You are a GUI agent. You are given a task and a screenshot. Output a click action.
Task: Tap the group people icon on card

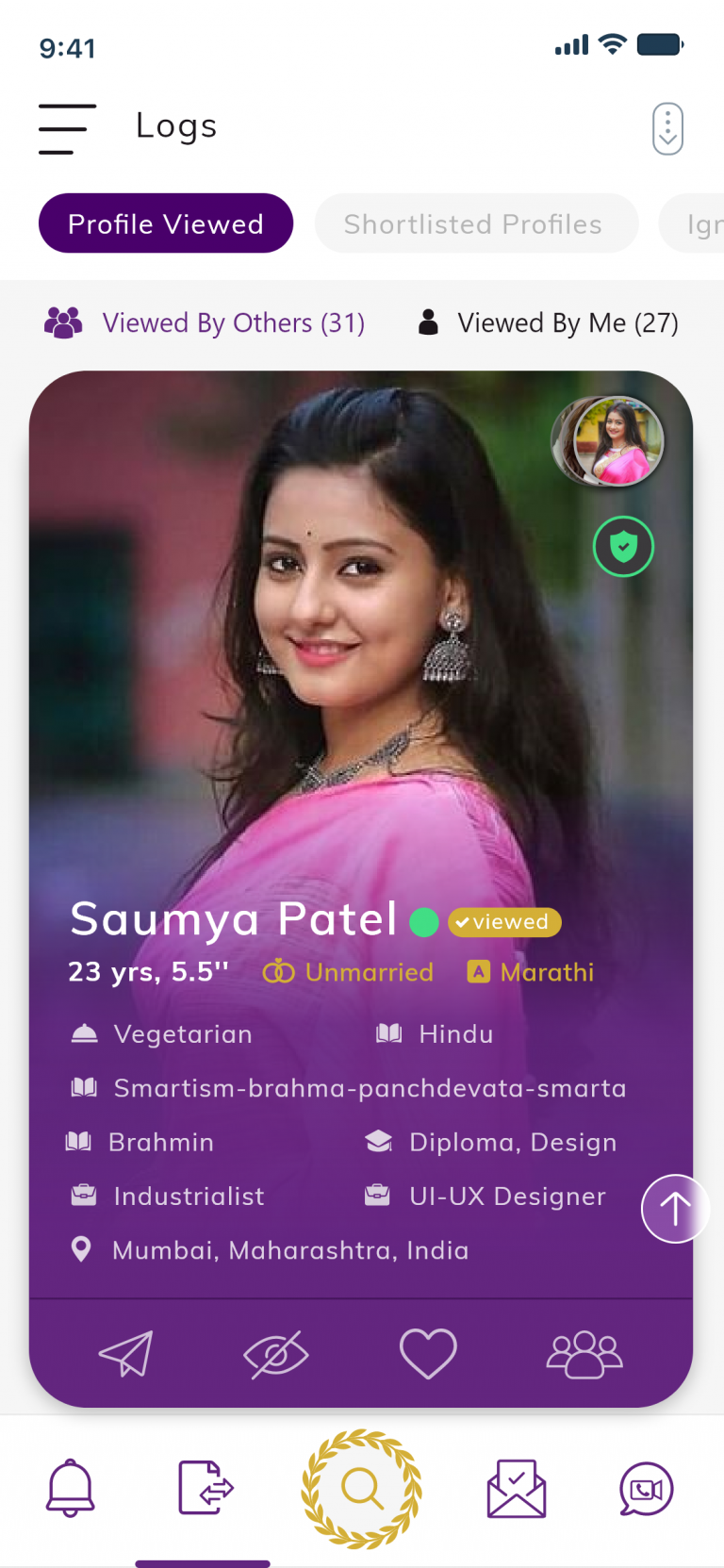tap(584, 1354)
